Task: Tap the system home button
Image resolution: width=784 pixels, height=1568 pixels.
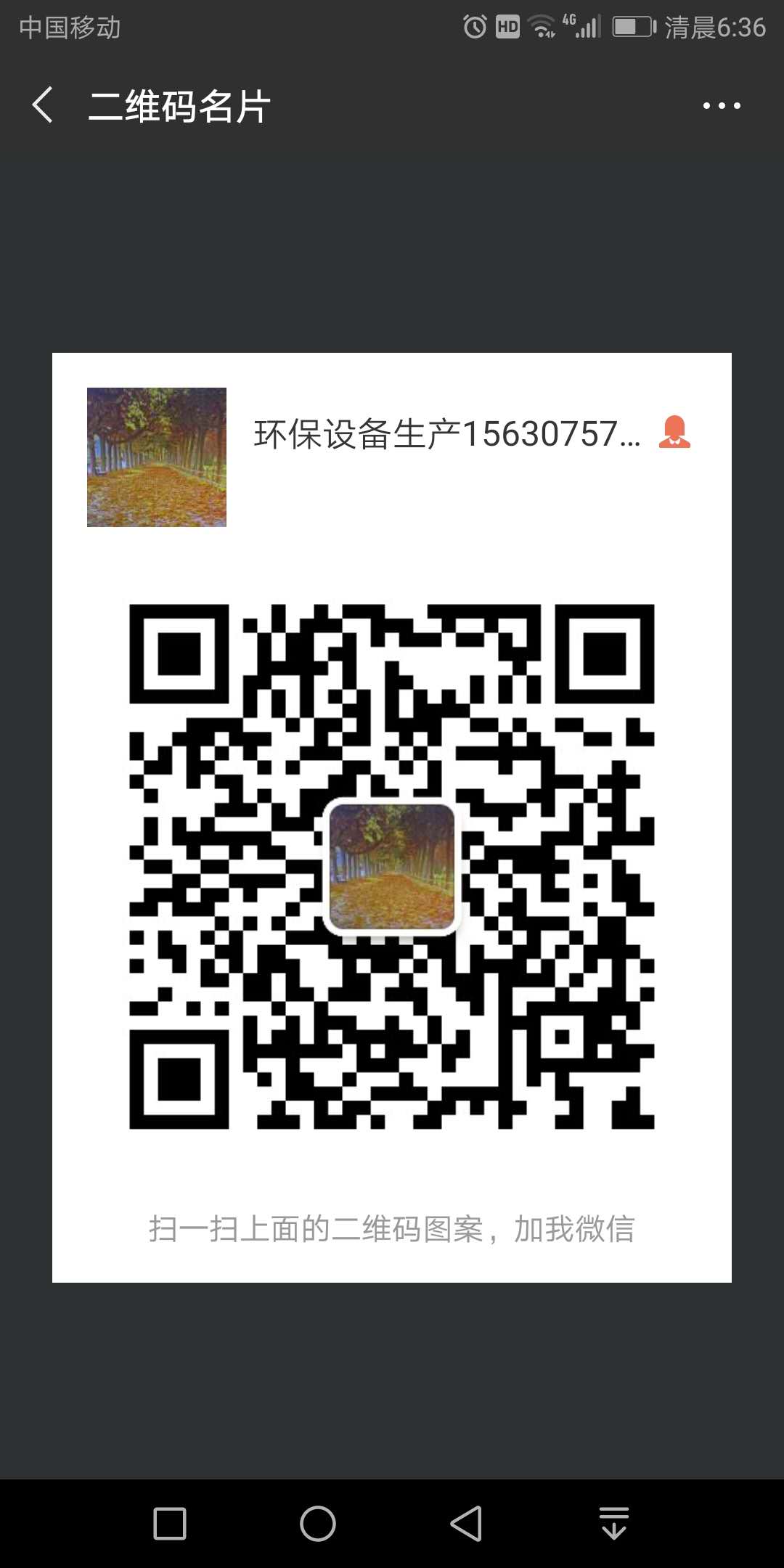Action: pos(318,1523)
